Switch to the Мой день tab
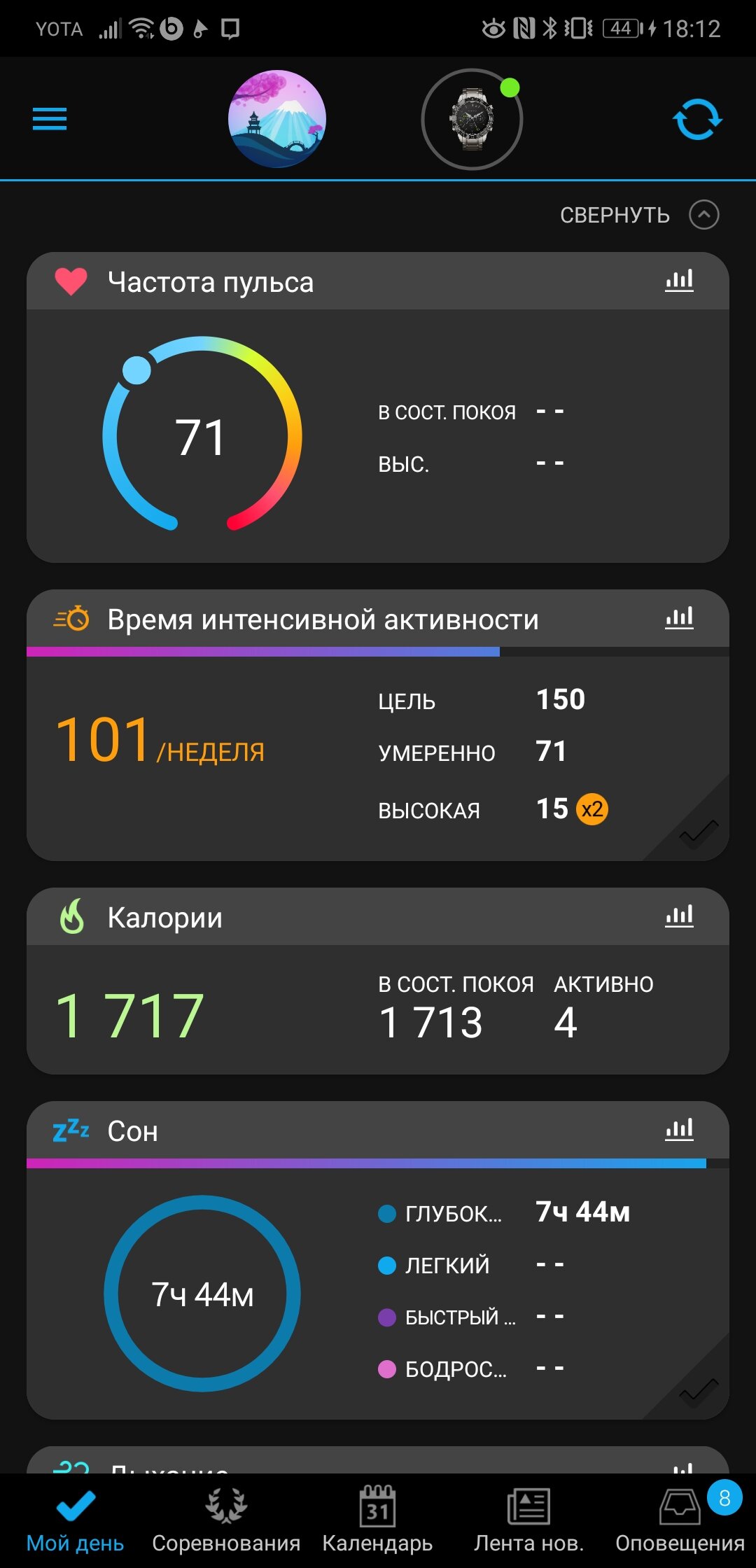 [75, 1520]
